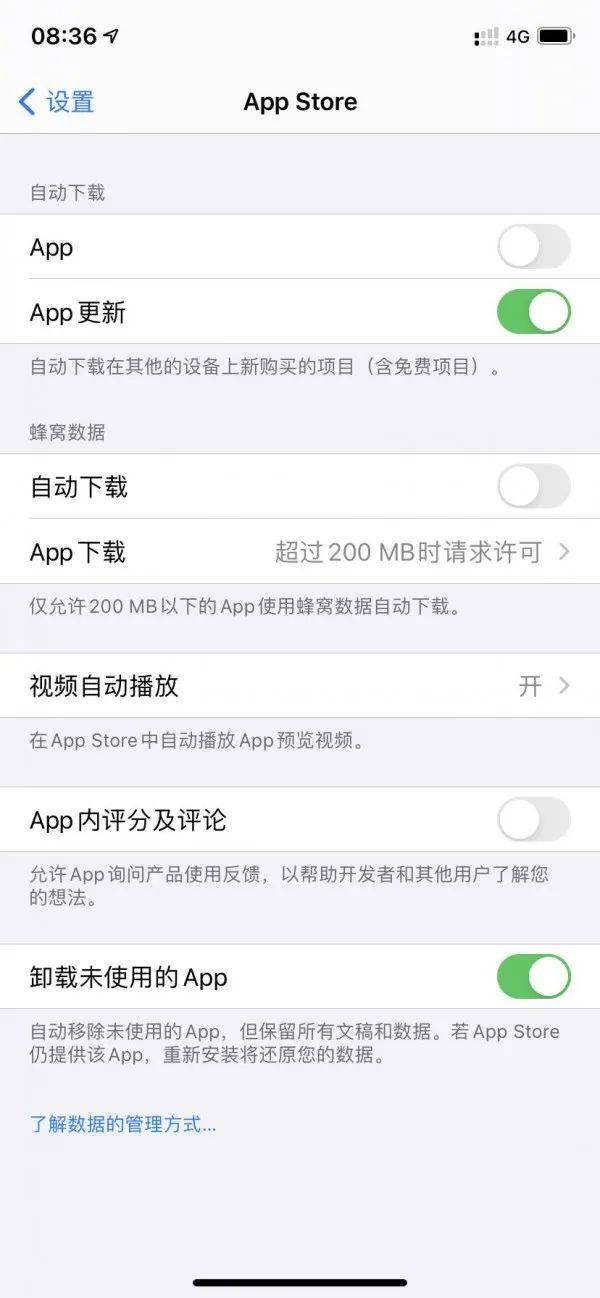Screen dimensions: 600x1298
Task: Open 视频自动播放 setting
Action: pyautogui.click(x=300, y=686)
